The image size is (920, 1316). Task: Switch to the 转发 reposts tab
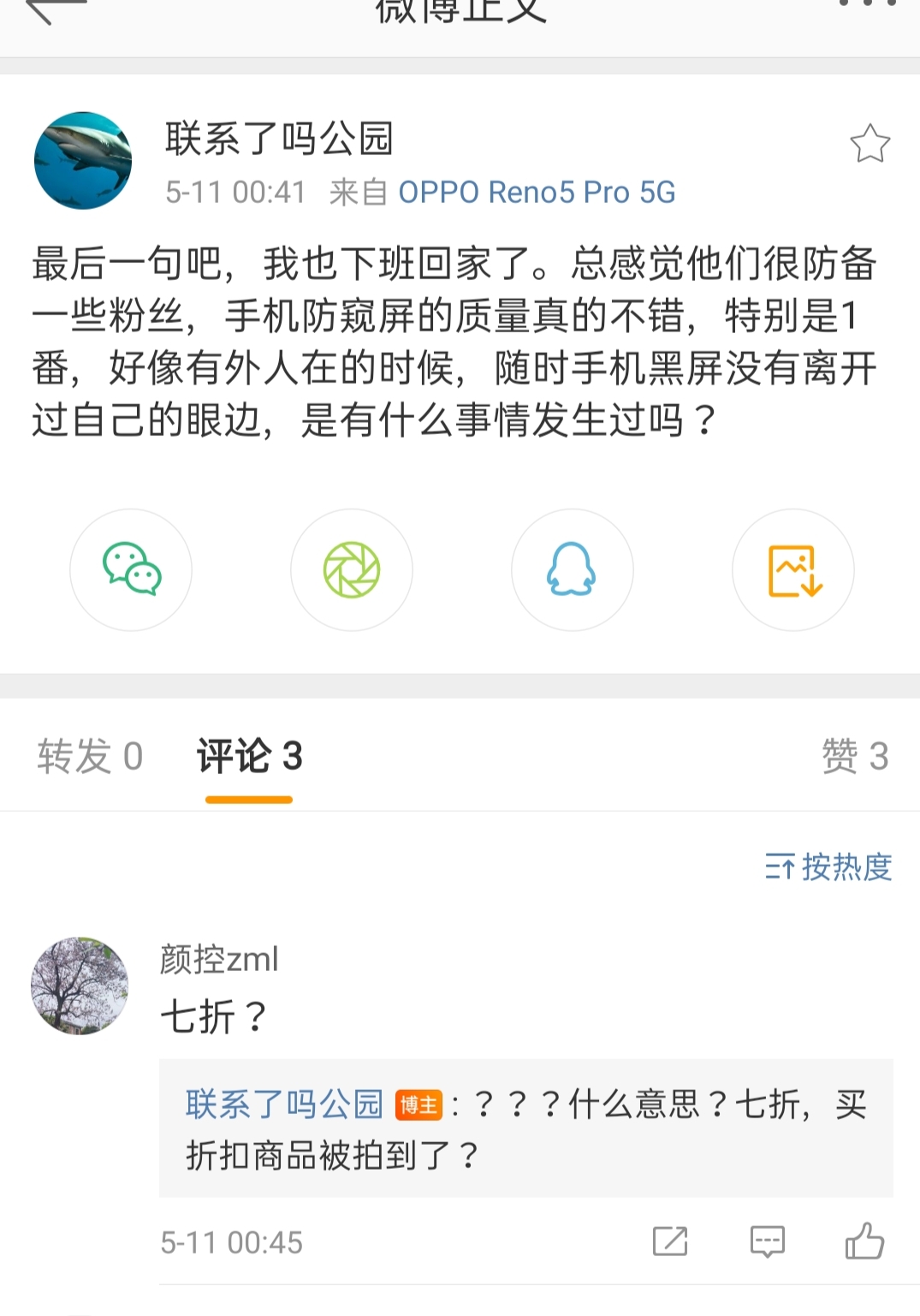(90, 757)
